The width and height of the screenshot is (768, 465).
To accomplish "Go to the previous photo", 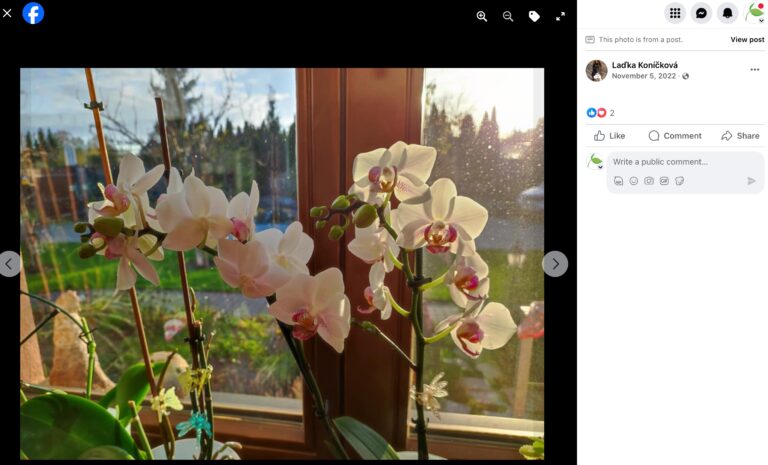I will pyautogui.click(x=9, y=264).
